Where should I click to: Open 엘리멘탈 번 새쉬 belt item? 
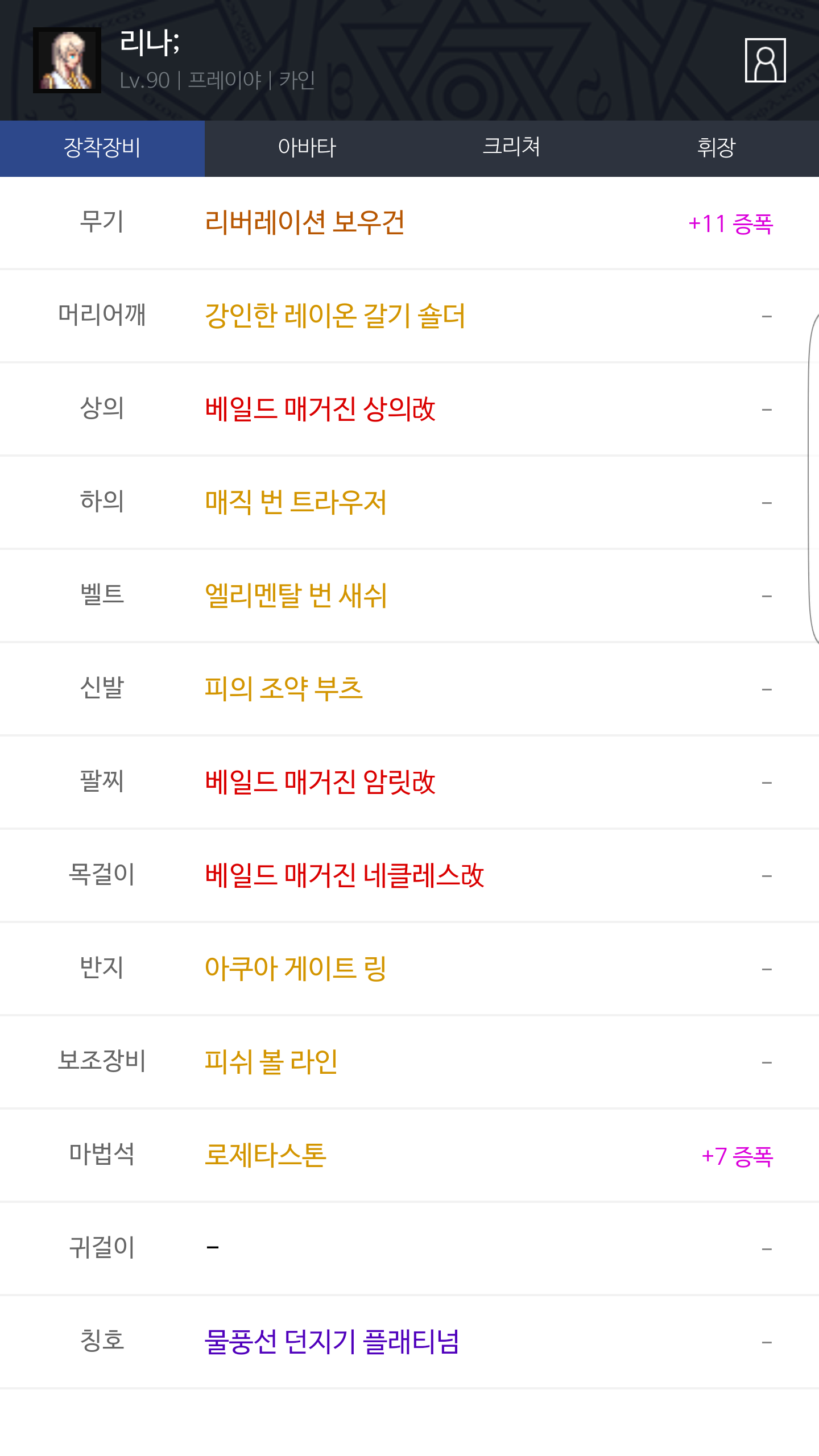point(296,595)
